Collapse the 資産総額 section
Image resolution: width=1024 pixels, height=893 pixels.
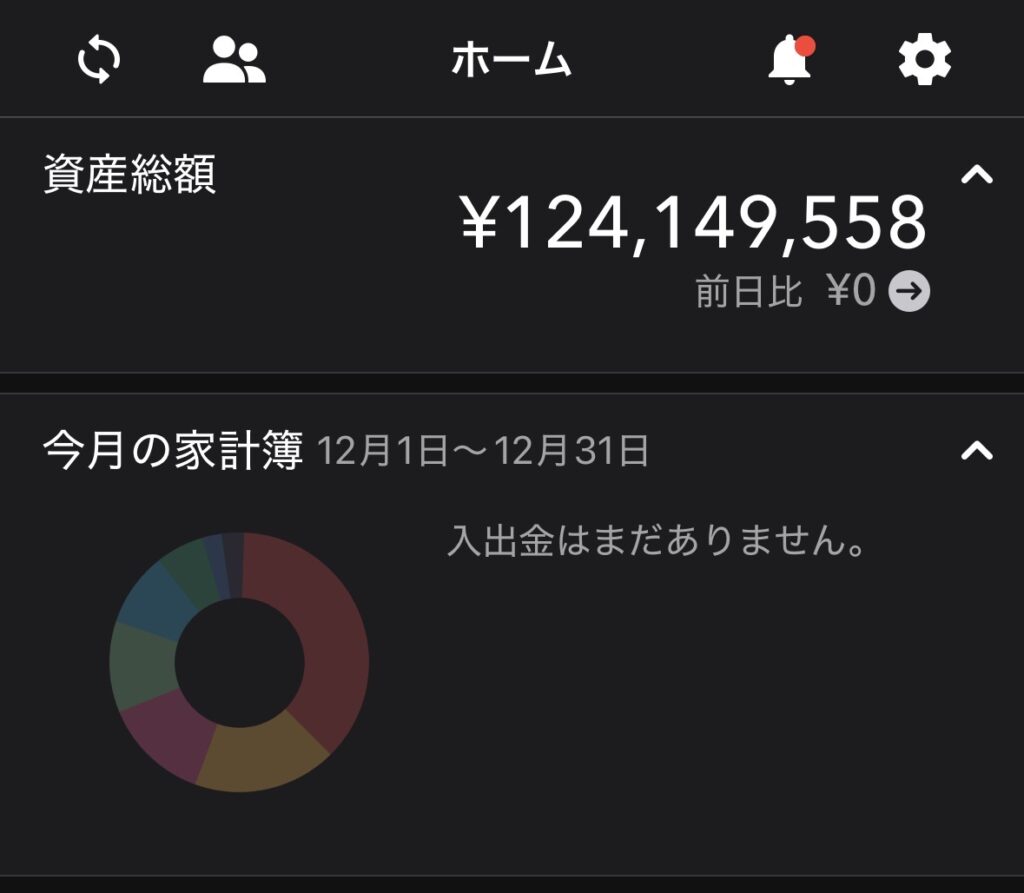[x=976, y=176]
